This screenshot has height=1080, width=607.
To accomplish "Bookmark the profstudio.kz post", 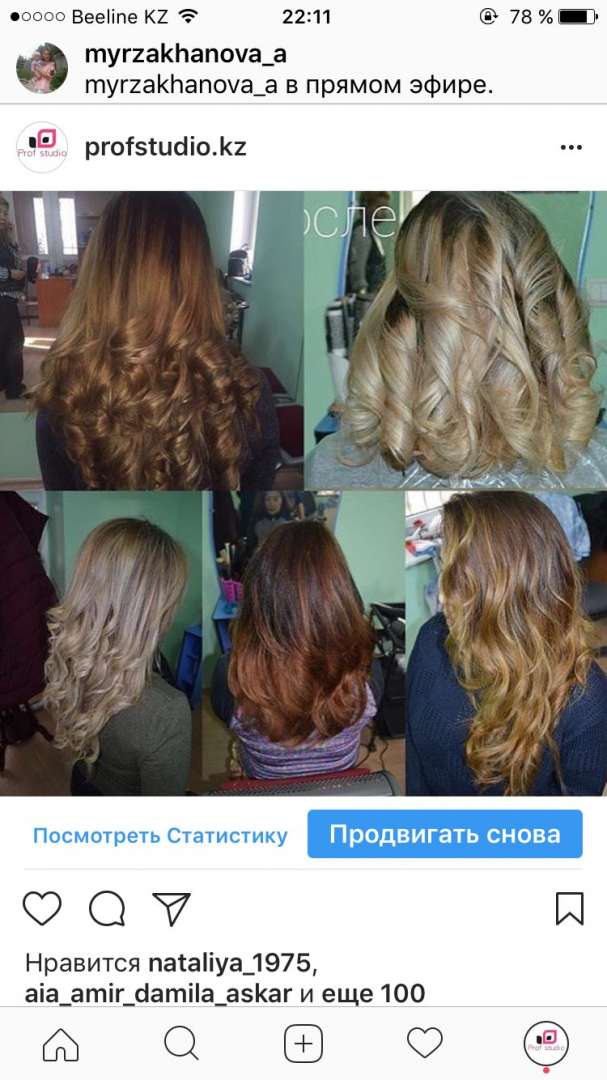I will pos(568,908).
